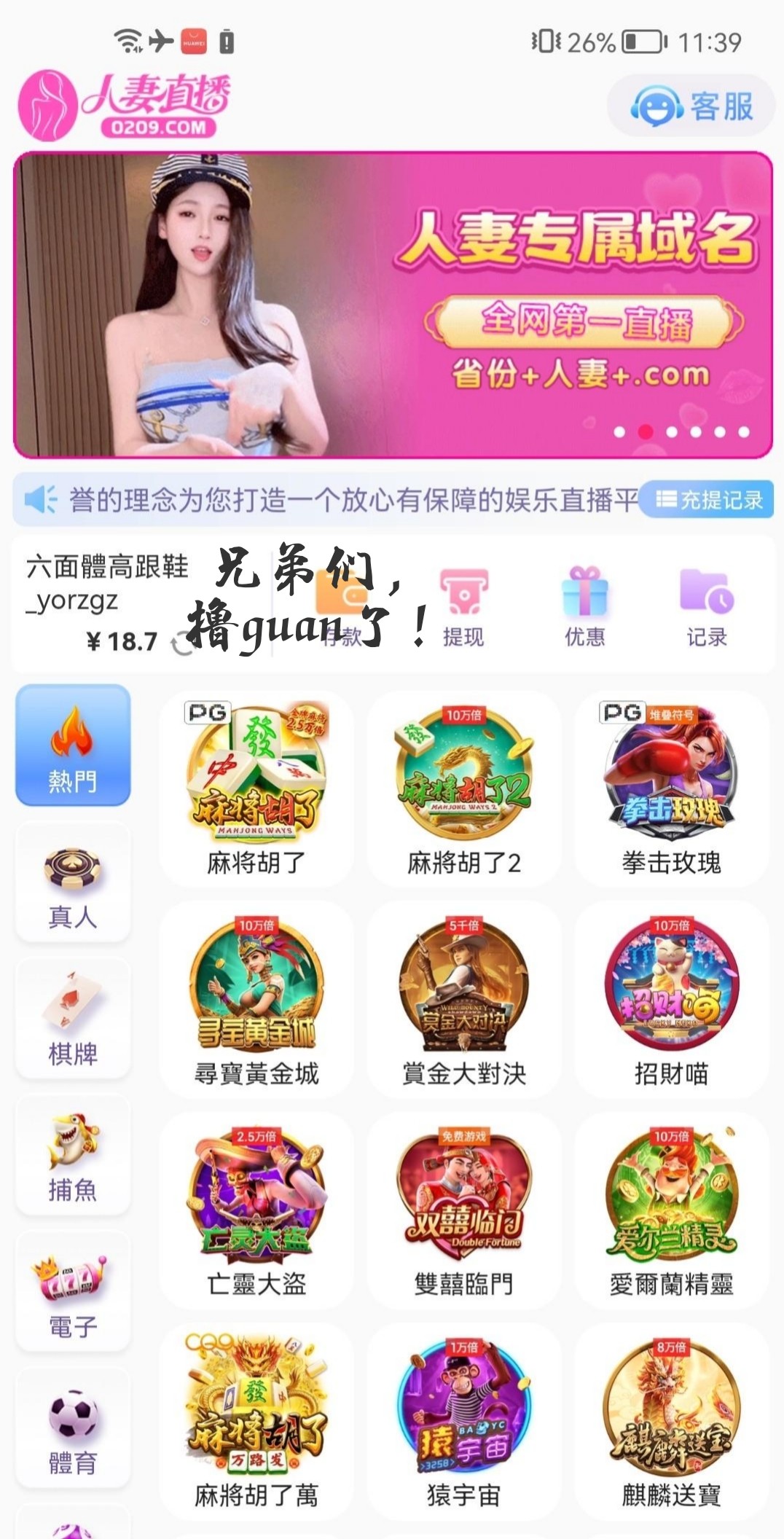Launch the 招財喵 game
784x1539 pixels.
coord(671,999)
